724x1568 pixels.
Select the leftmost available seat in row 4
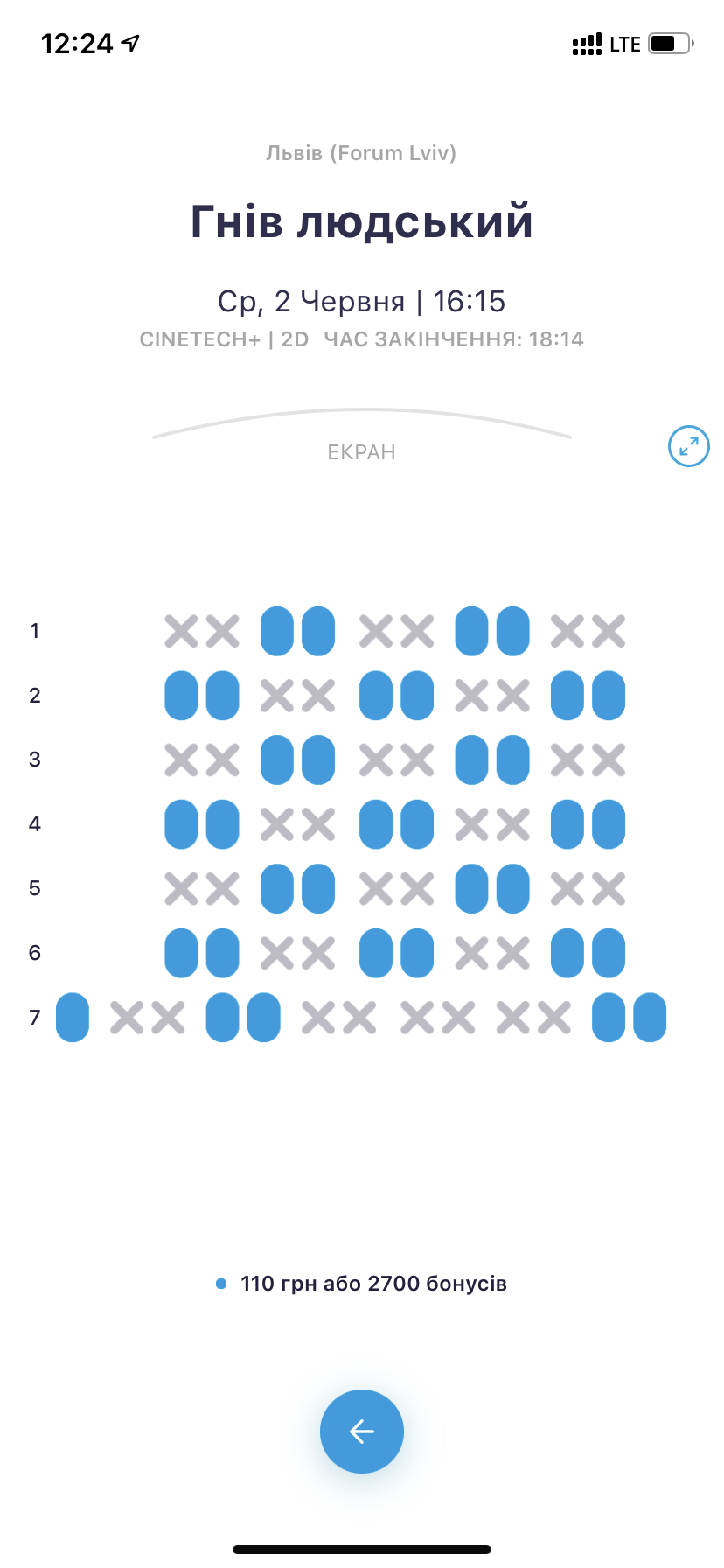(182, 824)
